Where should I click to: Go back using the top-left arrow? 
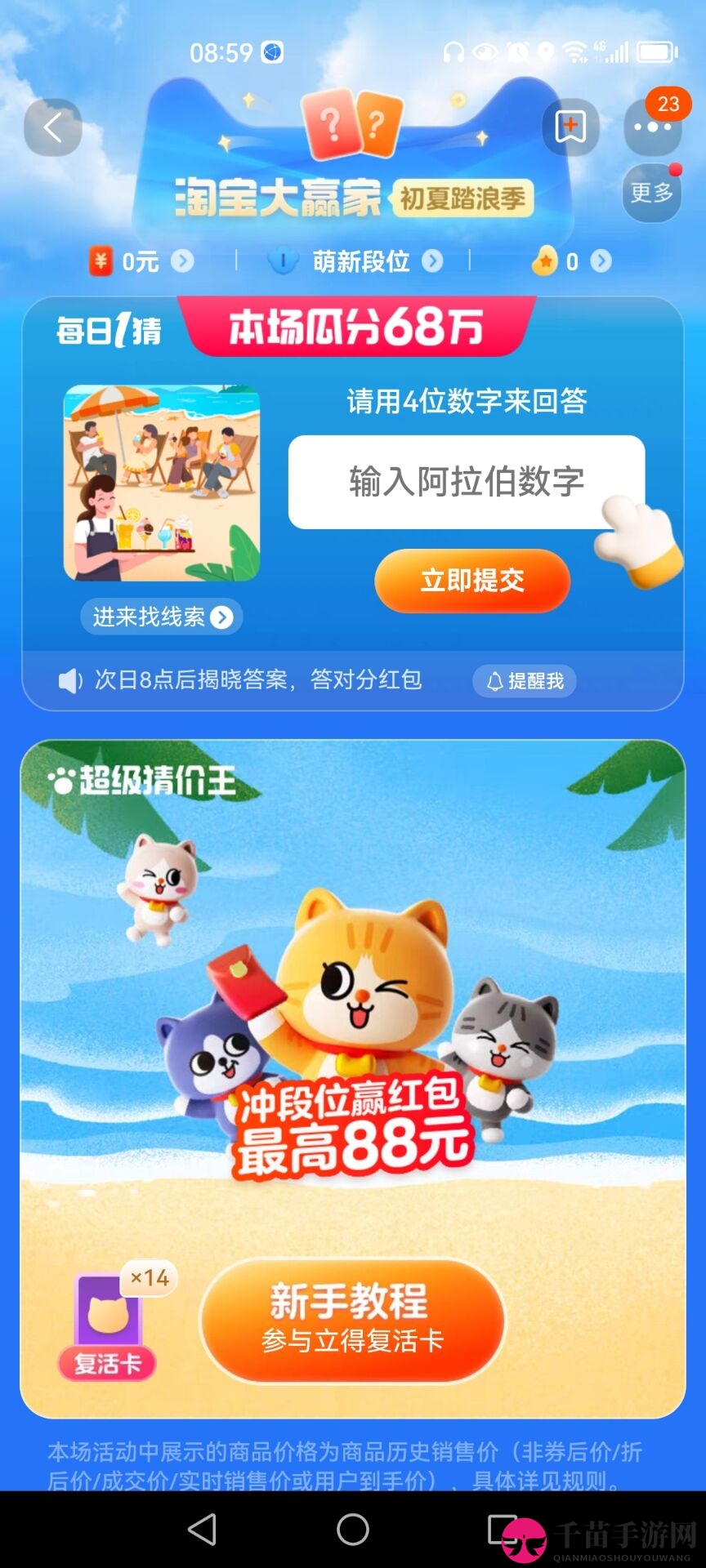point(53,127)
